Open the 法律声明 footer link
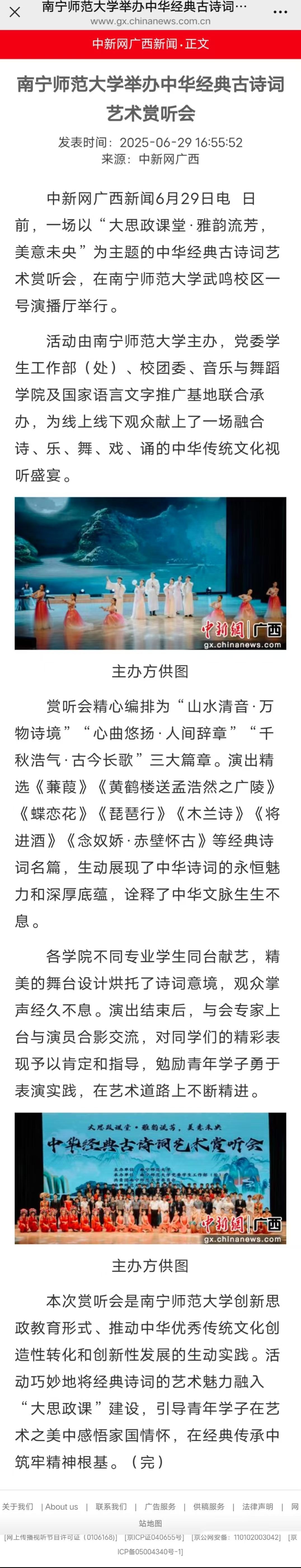The image size is (301, 1568). coord(258,1506)
